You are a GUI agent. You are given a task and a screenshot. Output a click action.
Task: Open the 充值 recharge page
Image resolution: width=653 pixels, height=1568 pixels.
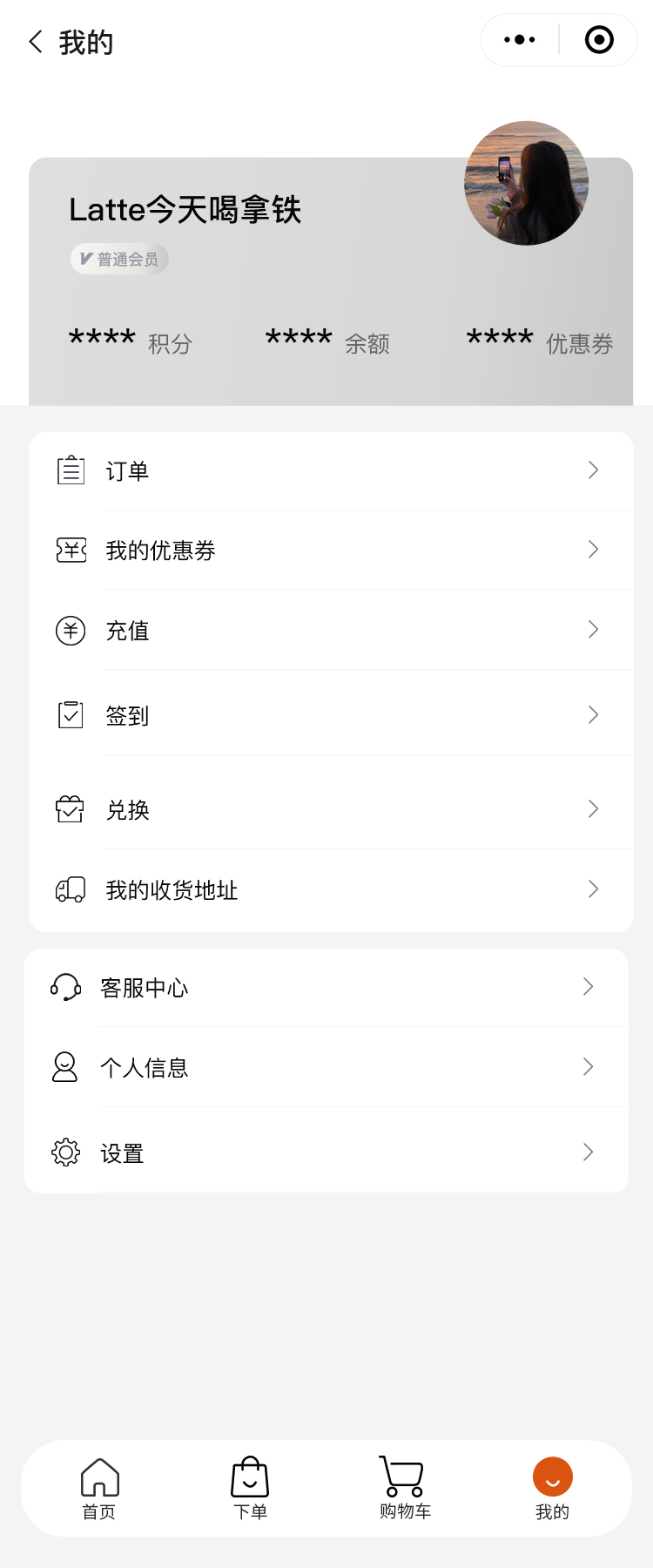[x=331, y=631]
